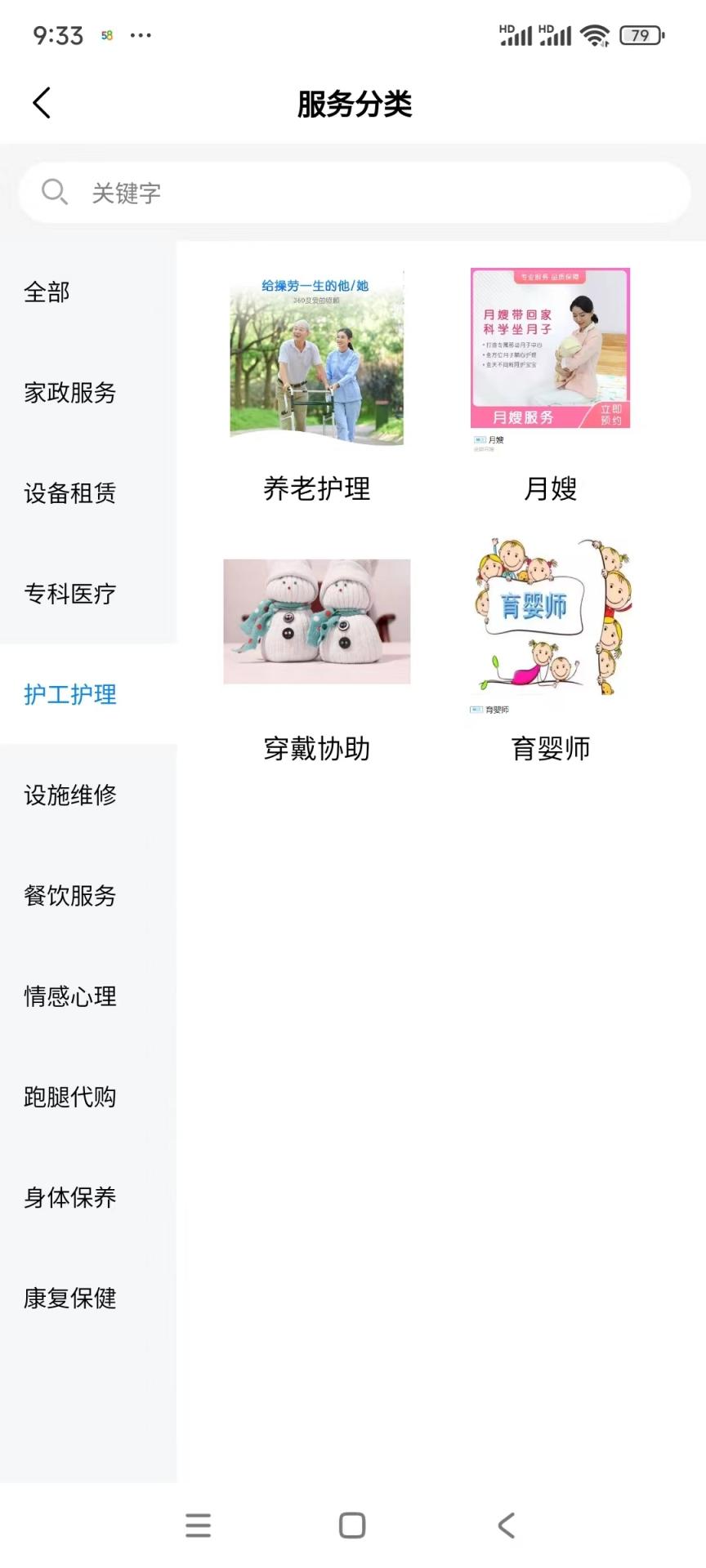Switch to 家政服务 category
The image size is (706, 1568).
pos(70,393)
